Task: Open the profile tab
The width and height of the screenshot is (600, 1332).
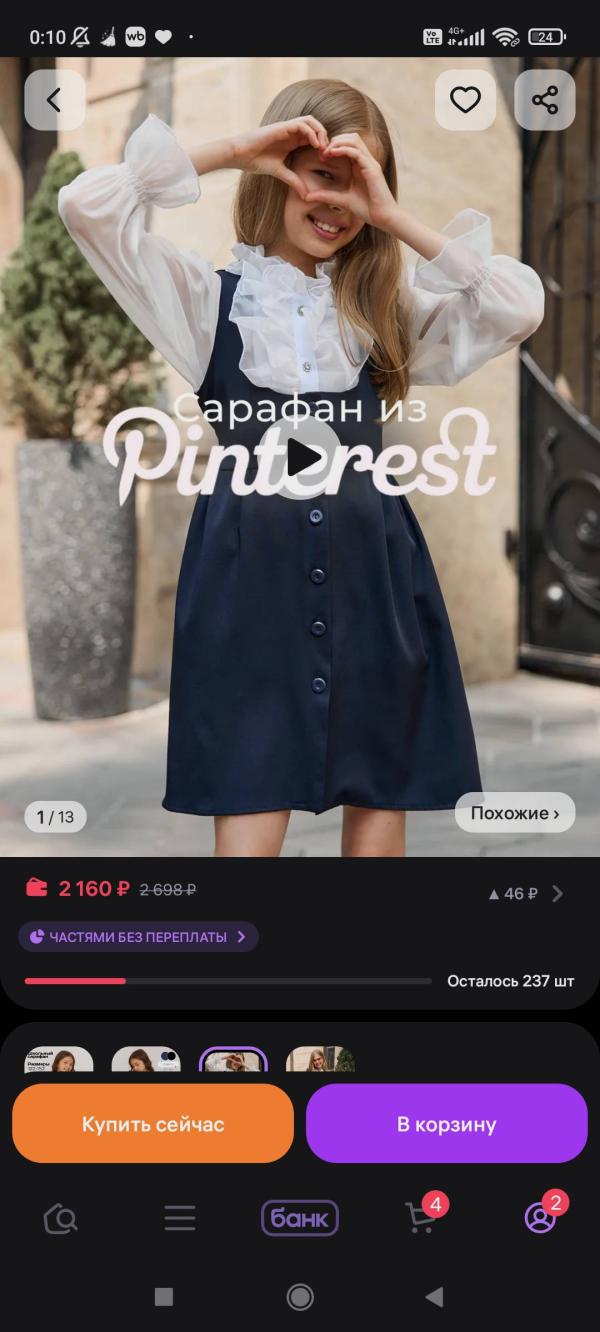Action: point(540,1218)
